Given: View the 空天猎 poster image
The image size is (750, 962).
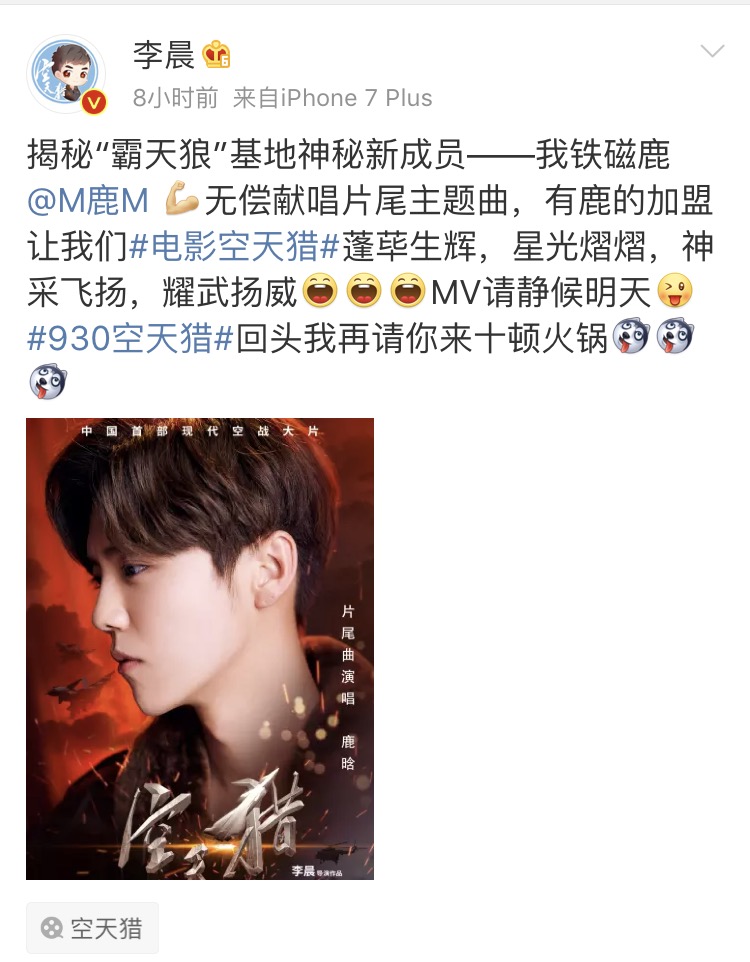Looking at the screenshot, I should 200,648.
